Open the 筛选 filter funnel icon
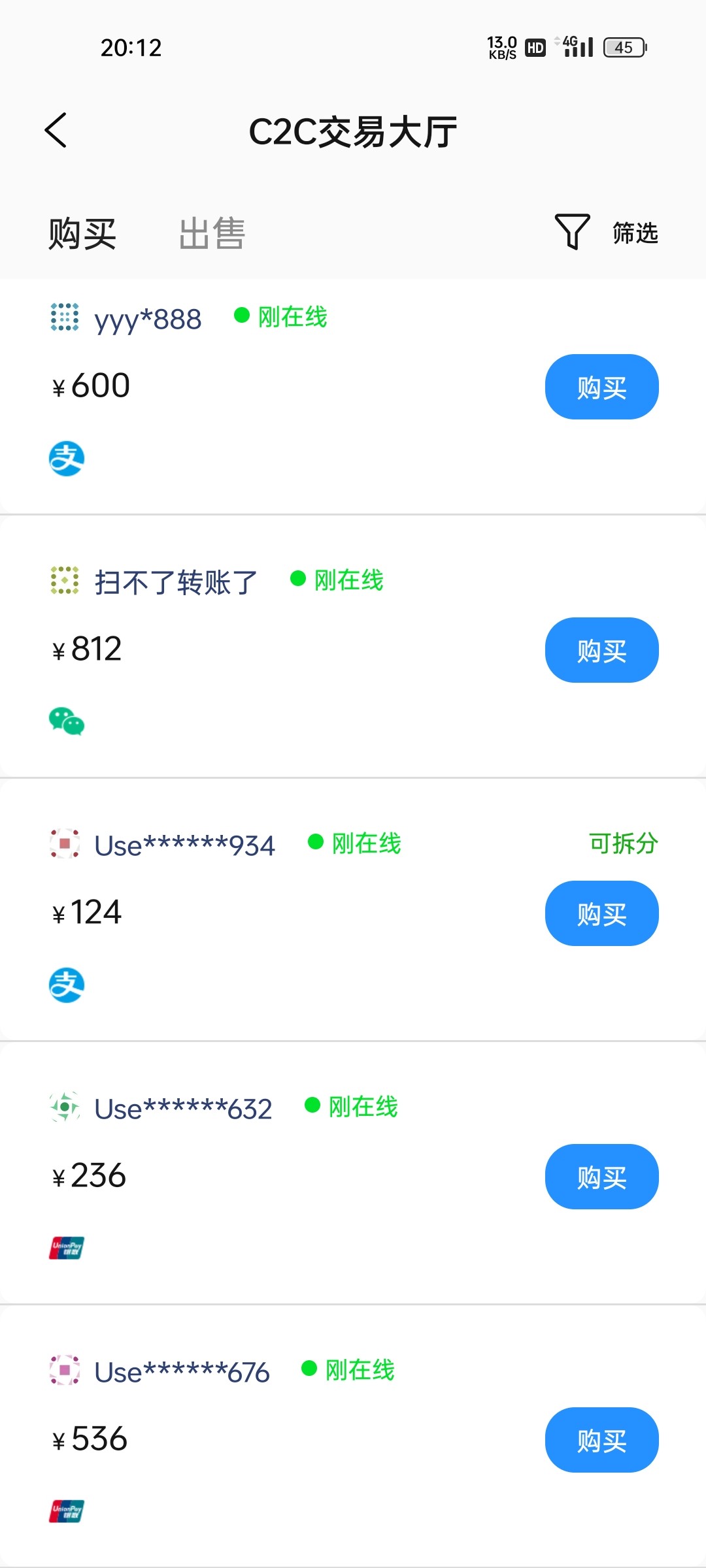The width and height of the screenshot is (706, 1568). coord(571,232)
